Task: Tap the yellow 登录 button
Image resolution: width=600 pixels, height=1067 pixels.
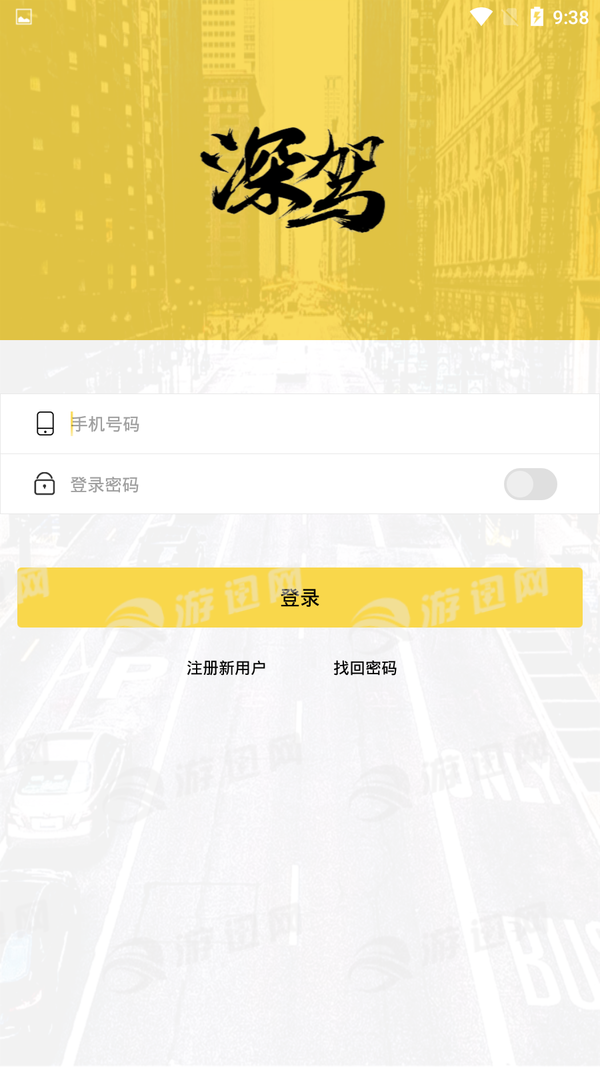Action: 300,598
